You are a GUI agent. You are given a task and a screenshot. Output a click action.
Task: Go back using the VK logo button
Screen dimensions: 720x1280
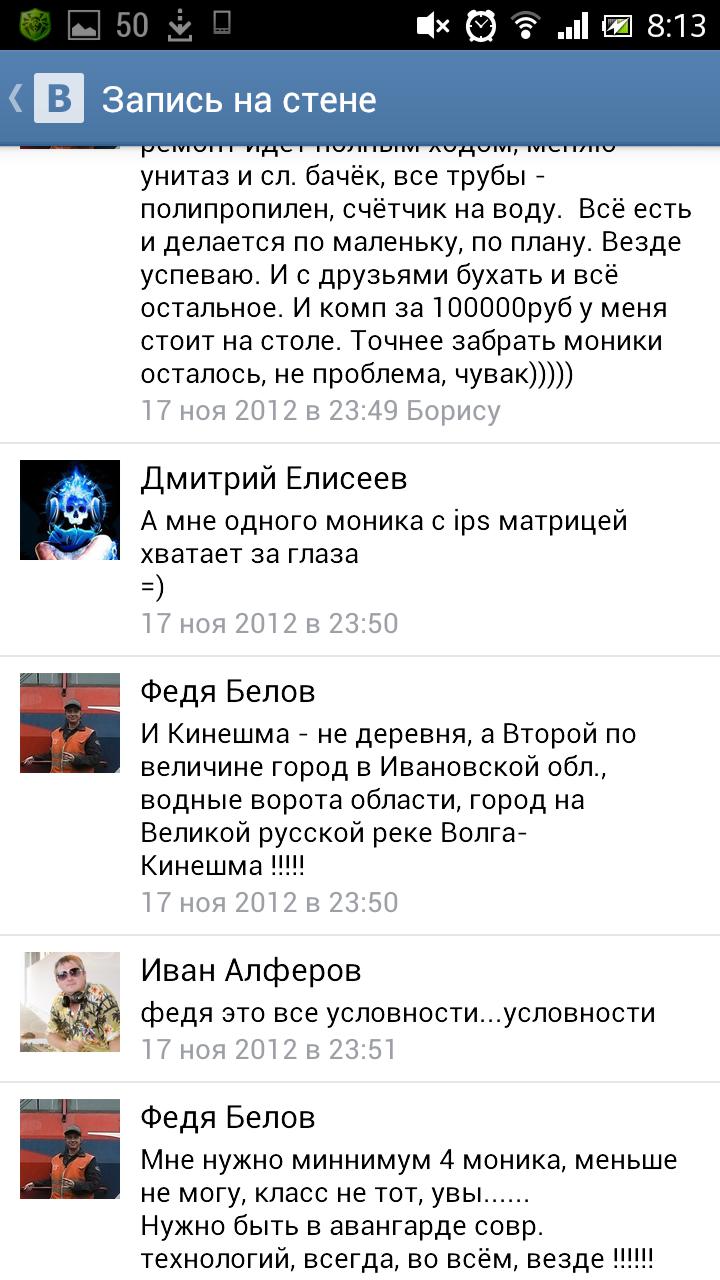point(57,99)
